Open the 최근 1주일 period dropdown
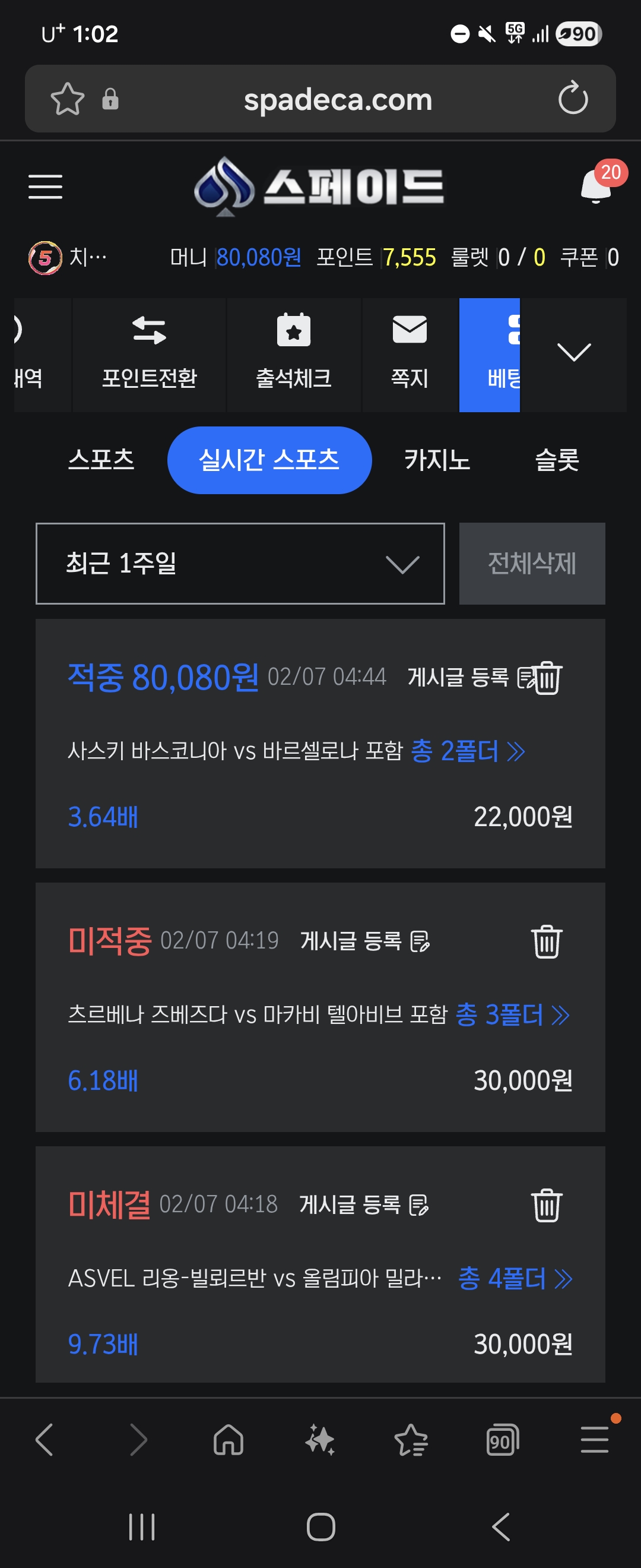This screenshot has height=1568, width=641. [x=240, y=563]
